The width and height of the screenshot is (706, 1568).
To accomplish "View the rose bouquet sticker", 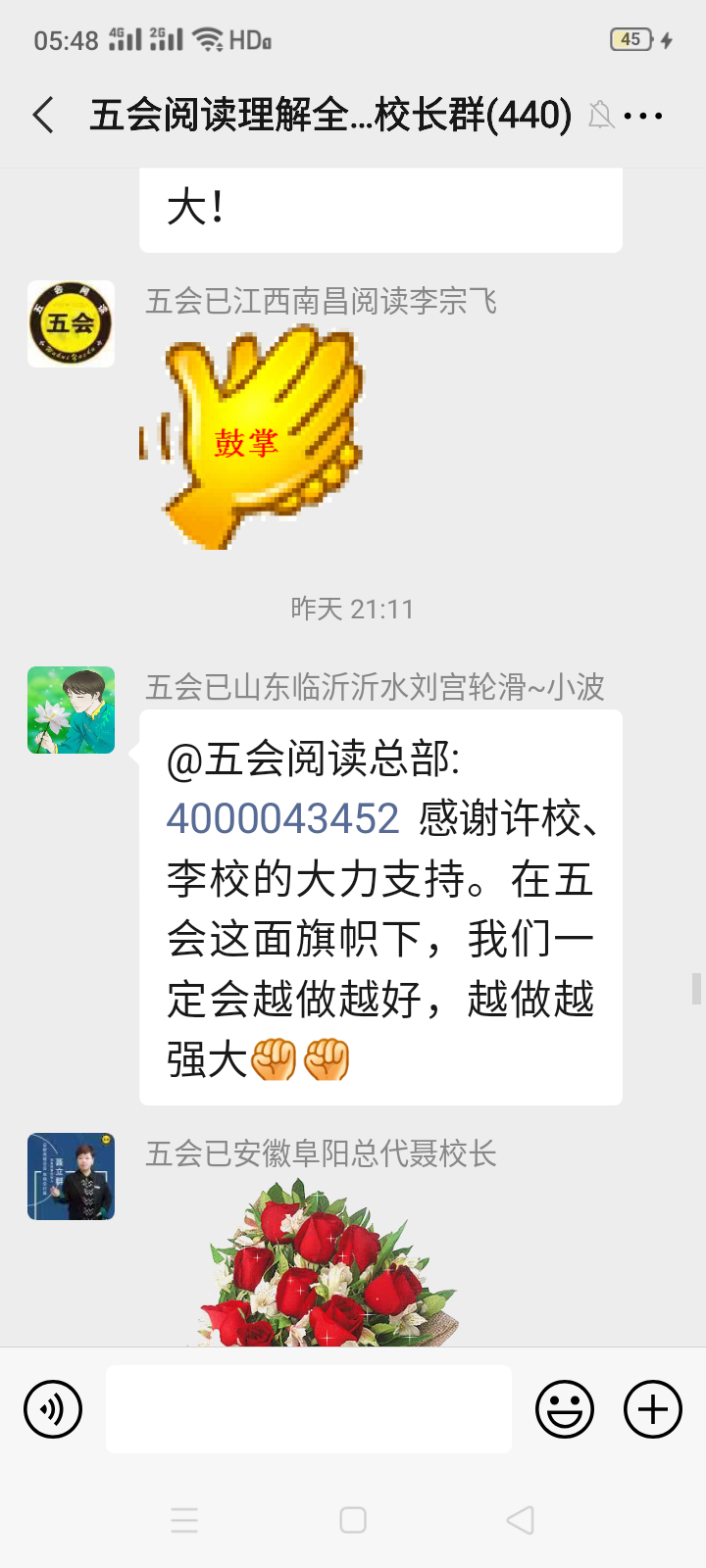I will [324, 1266].
